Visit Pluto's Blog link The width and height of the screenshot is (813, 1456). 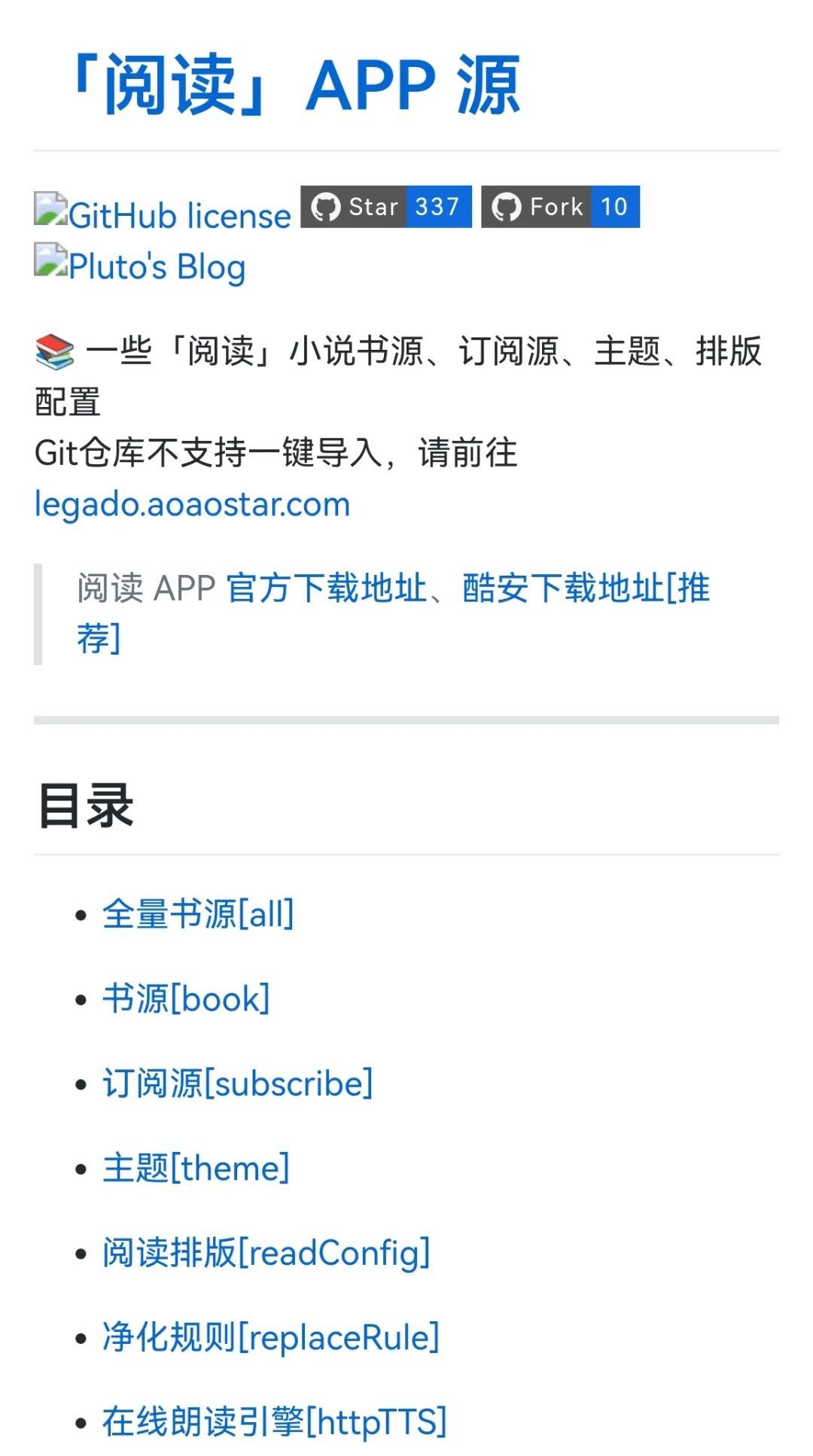click(x=141, y=266)
